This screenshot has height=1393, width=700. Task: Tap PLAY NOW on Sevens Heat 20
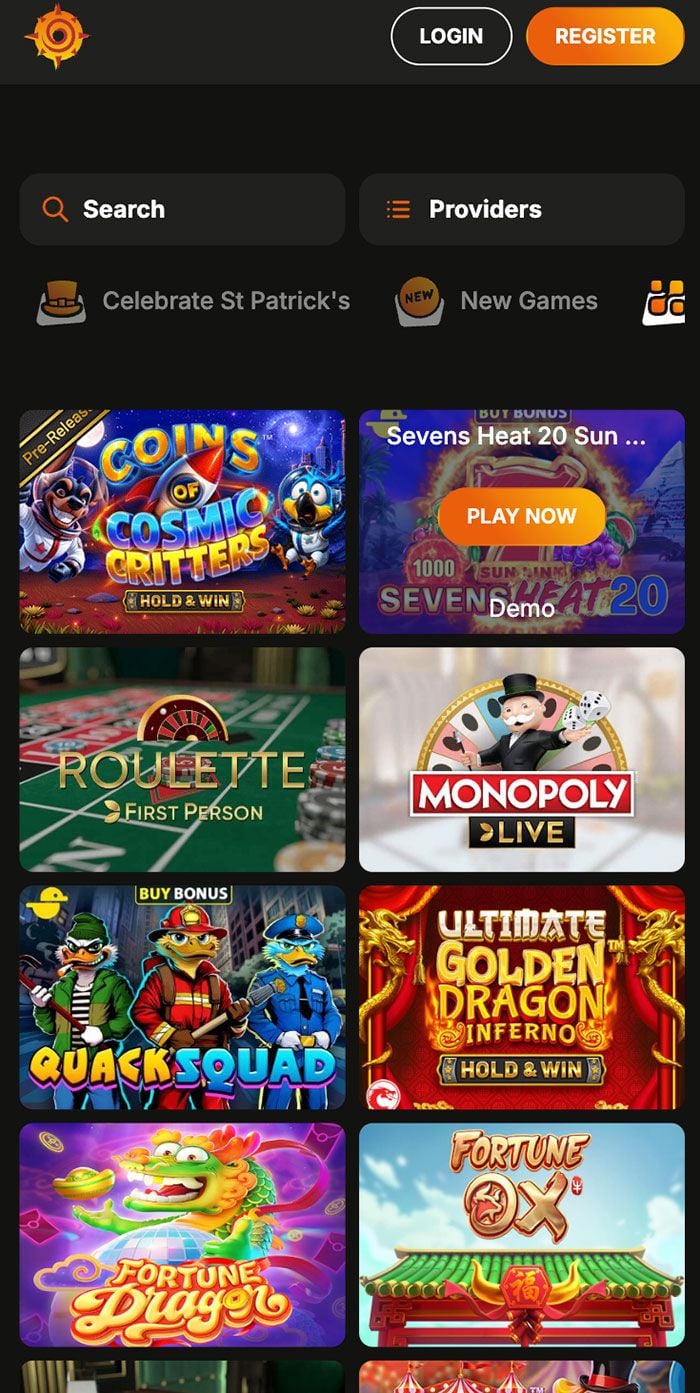click(x=521, y=516)
